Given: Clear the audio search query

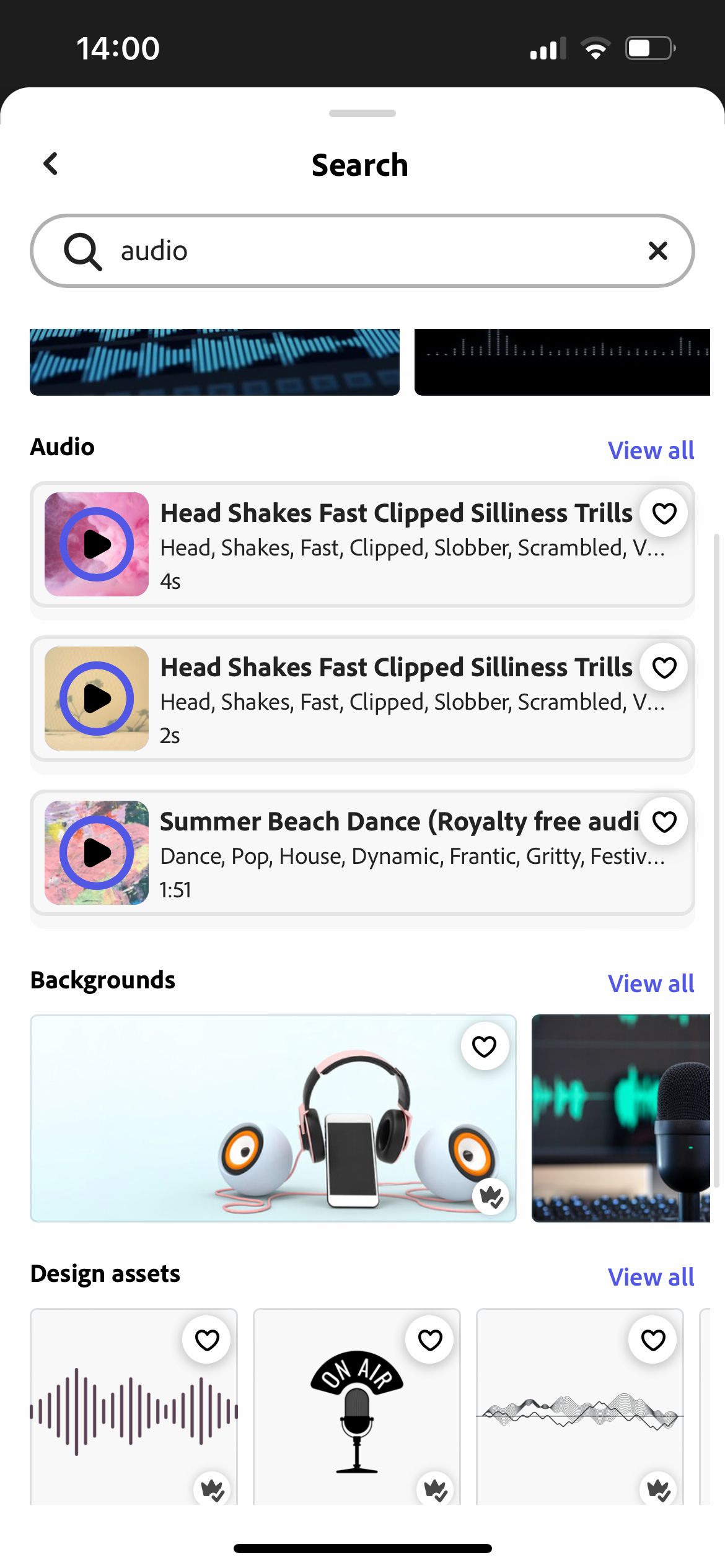Looking at the screenshot, I should 658,251.
